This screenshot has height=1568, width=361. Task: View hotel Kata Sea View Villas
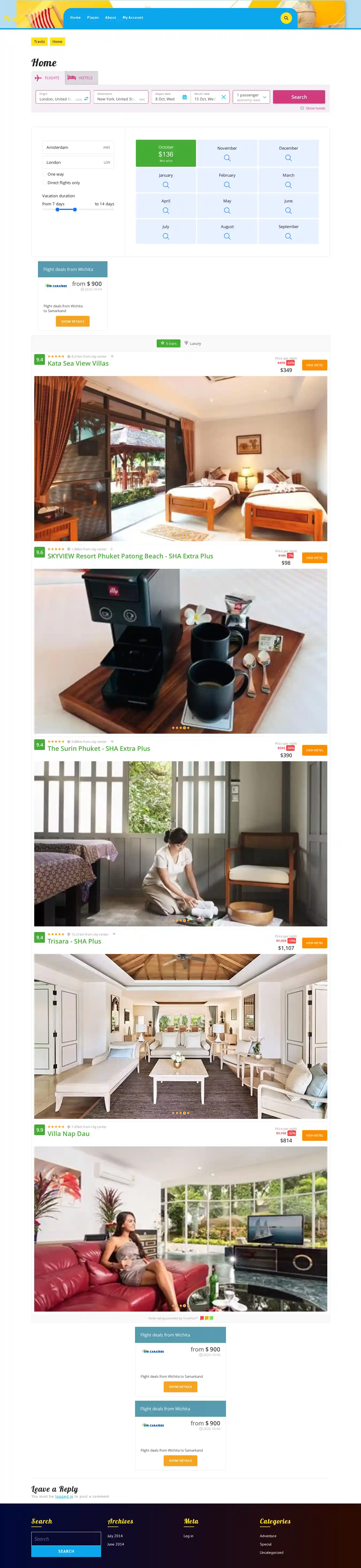tap(314, 365)
